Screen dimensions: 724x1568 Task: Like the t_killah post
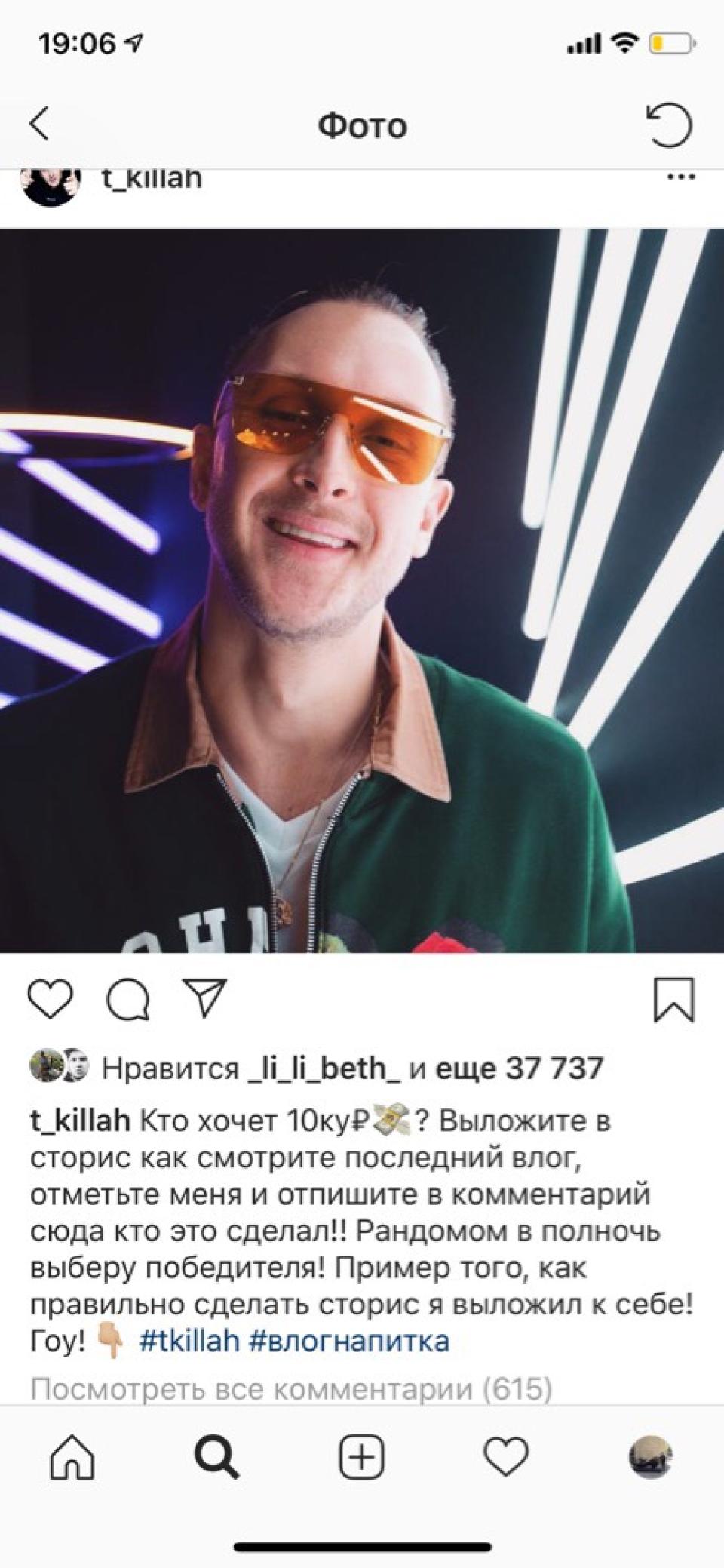(51, 999)
